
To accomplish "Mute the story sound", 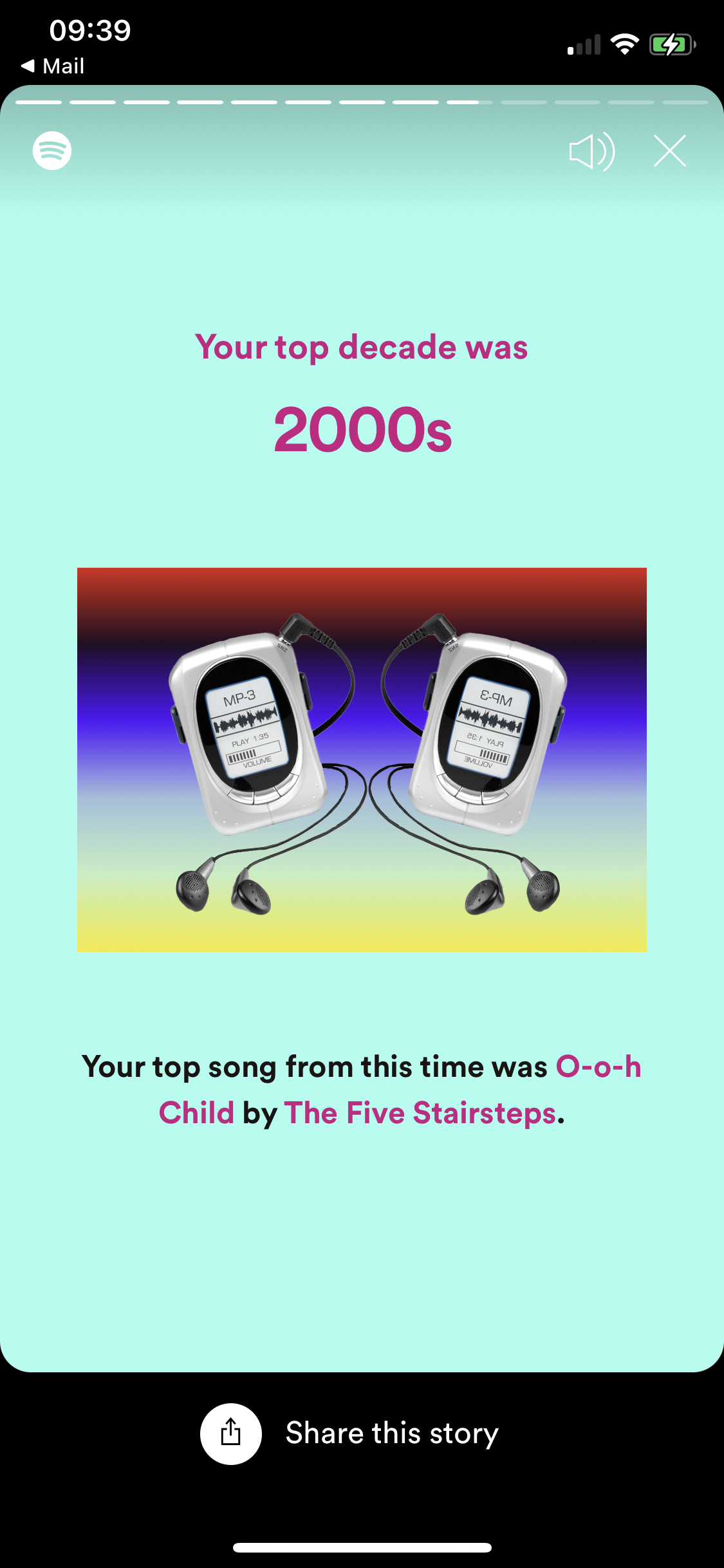I will click(591, 152).
